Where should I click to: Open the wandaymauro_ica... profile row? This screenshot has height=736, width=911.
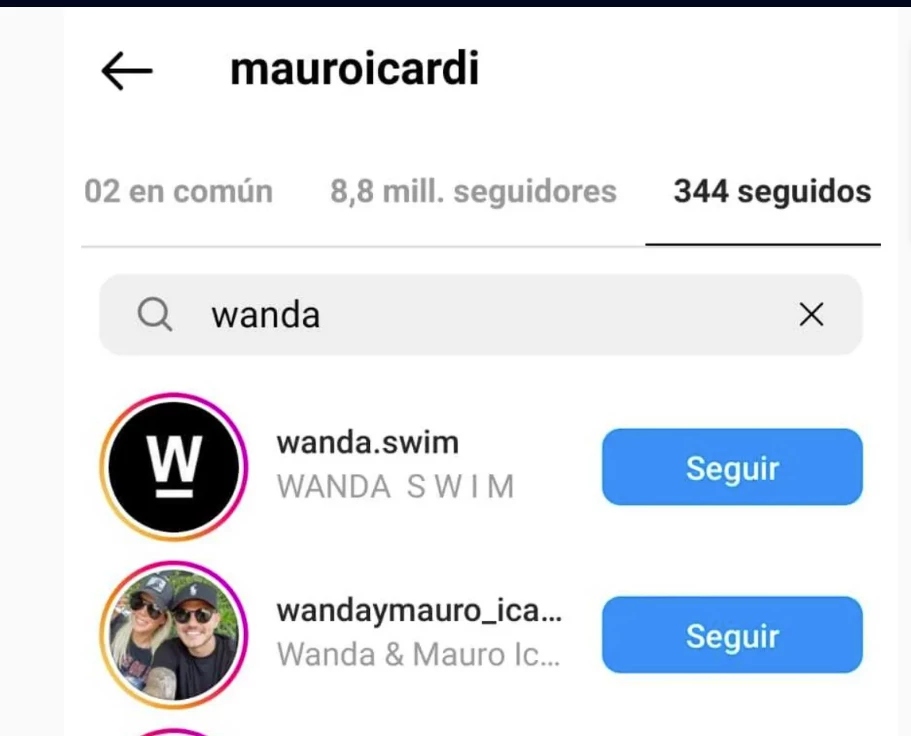tap(418, 633)
